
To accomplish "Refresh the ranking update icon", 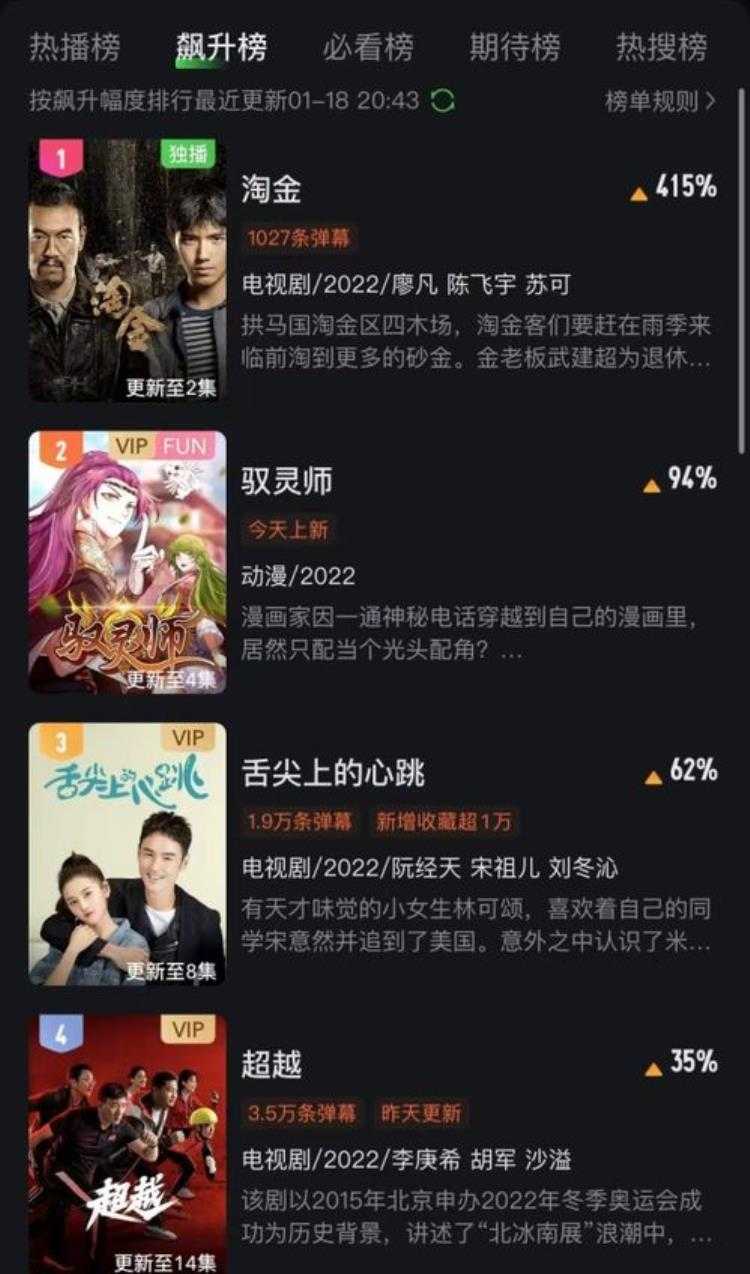I will coord(442,100).
